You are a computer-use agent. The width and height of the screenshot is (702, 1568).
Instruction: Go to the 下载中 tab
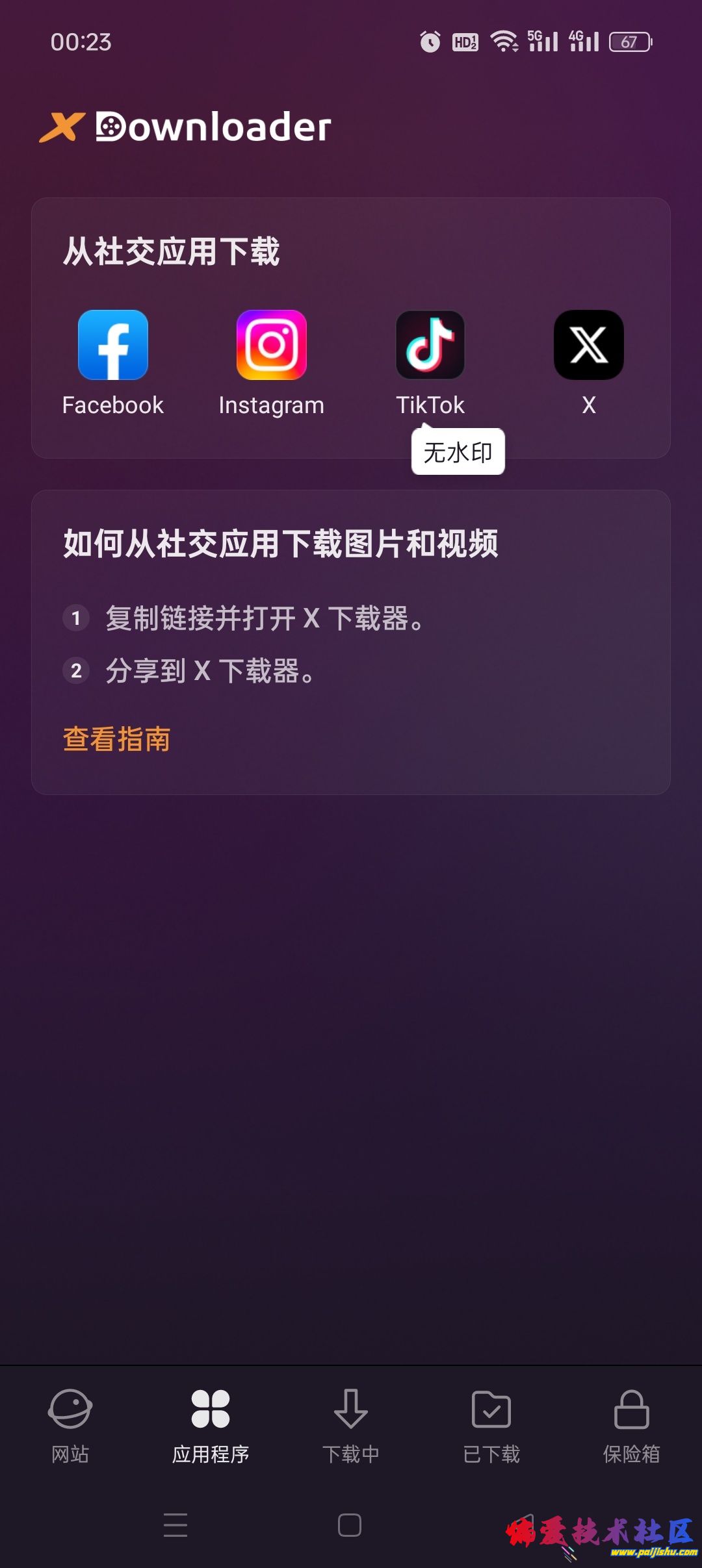coord(351,1426)
